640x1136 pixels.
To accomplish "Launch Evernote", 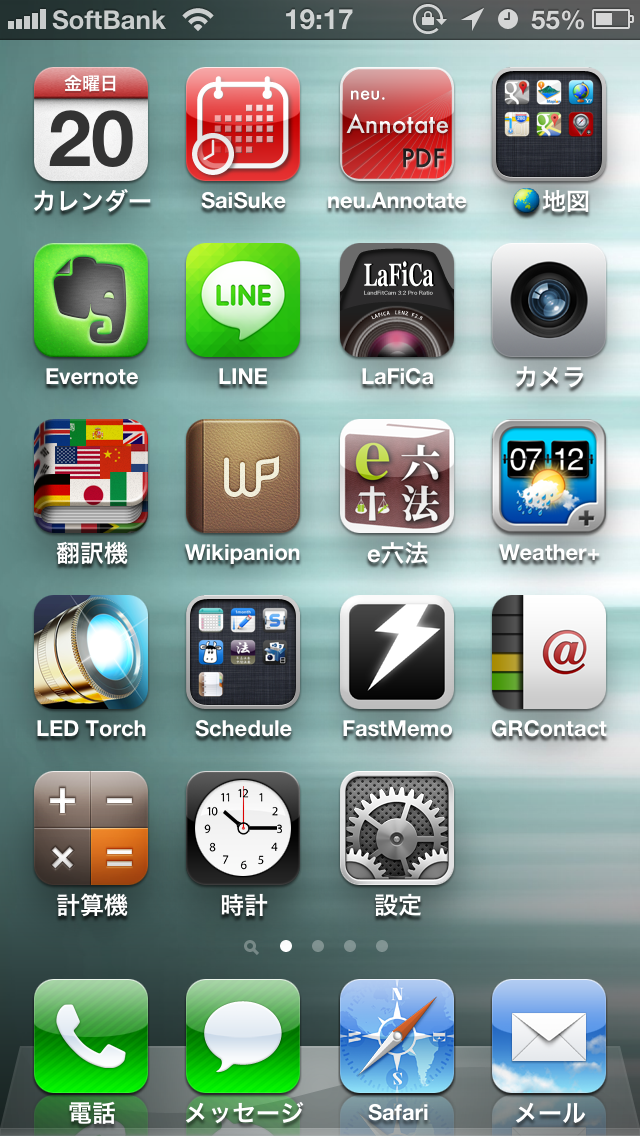I will click(91, 300).
